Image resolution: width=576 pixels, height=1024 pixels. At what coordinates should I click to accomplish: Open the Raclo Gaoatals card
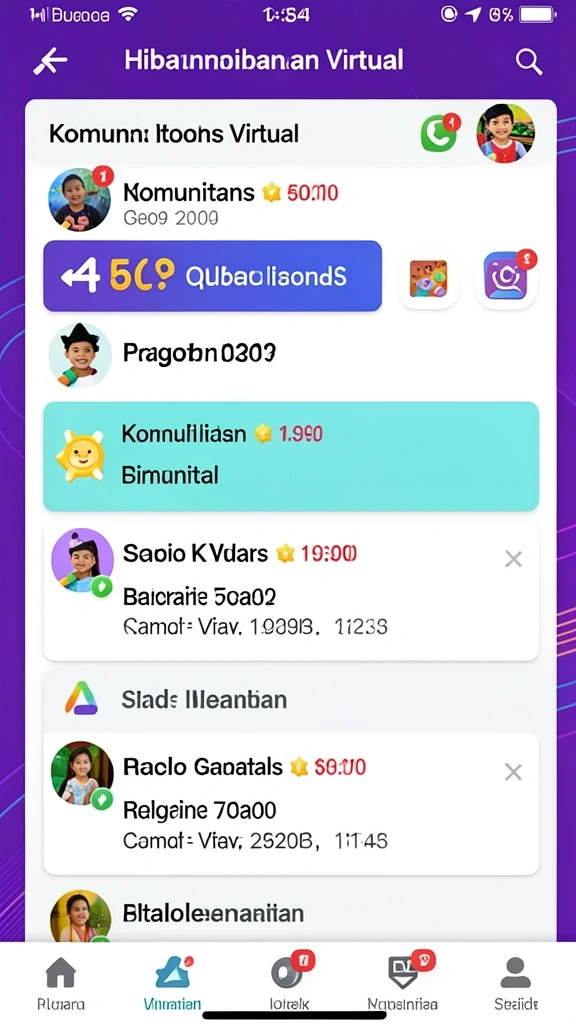click(291, 804)
